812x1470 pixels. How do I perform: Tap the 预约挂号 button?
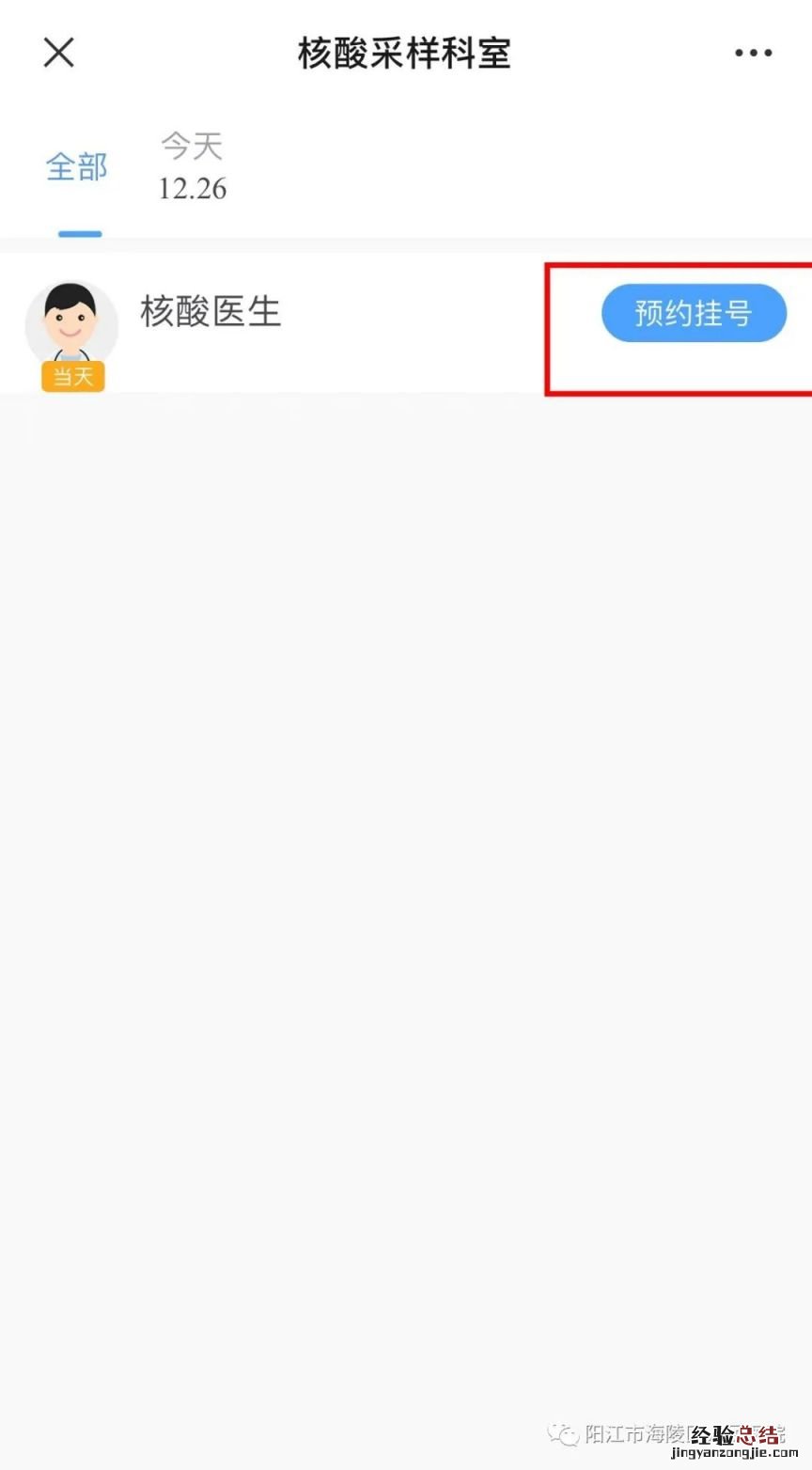coord(694,313)
